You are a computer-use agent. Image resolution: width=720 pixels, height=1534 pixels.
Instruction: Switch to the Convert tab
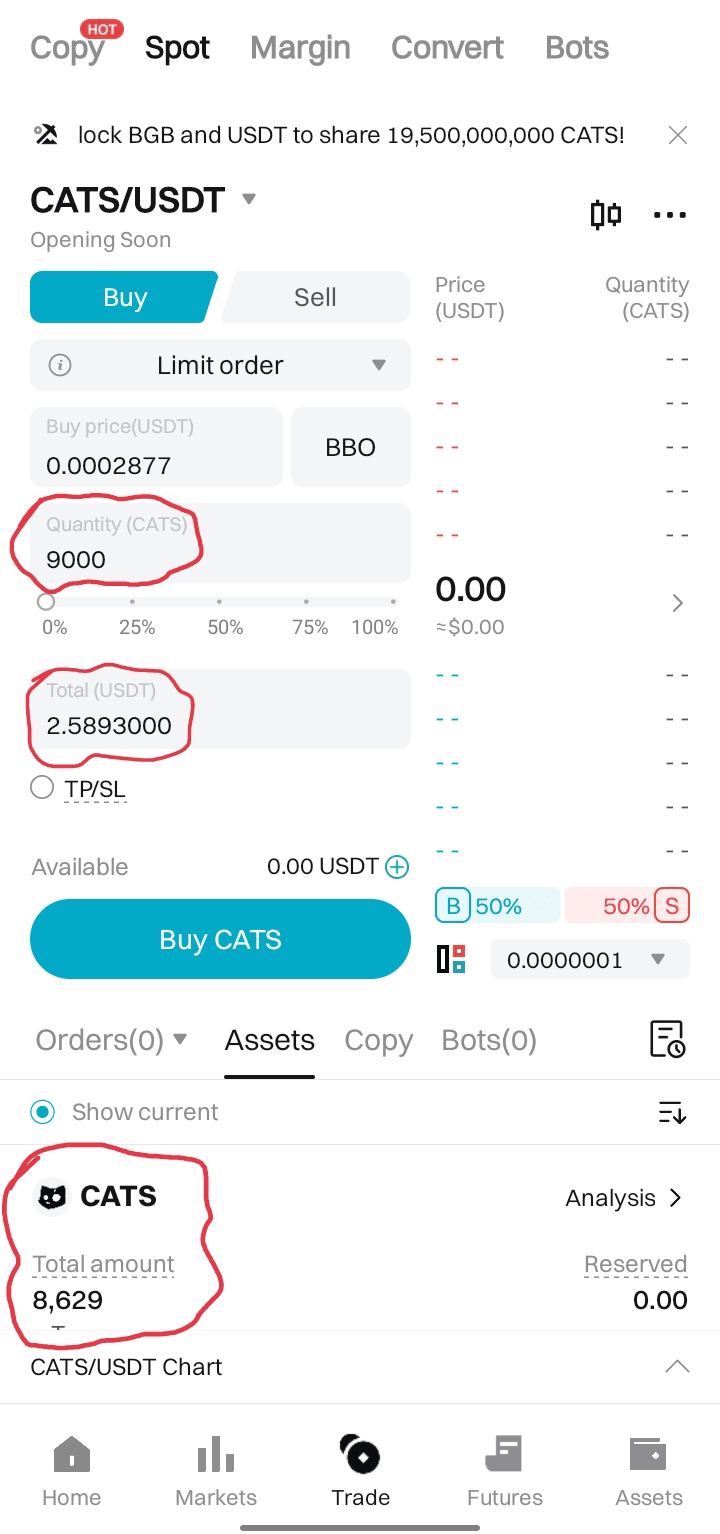click(447, 48)
